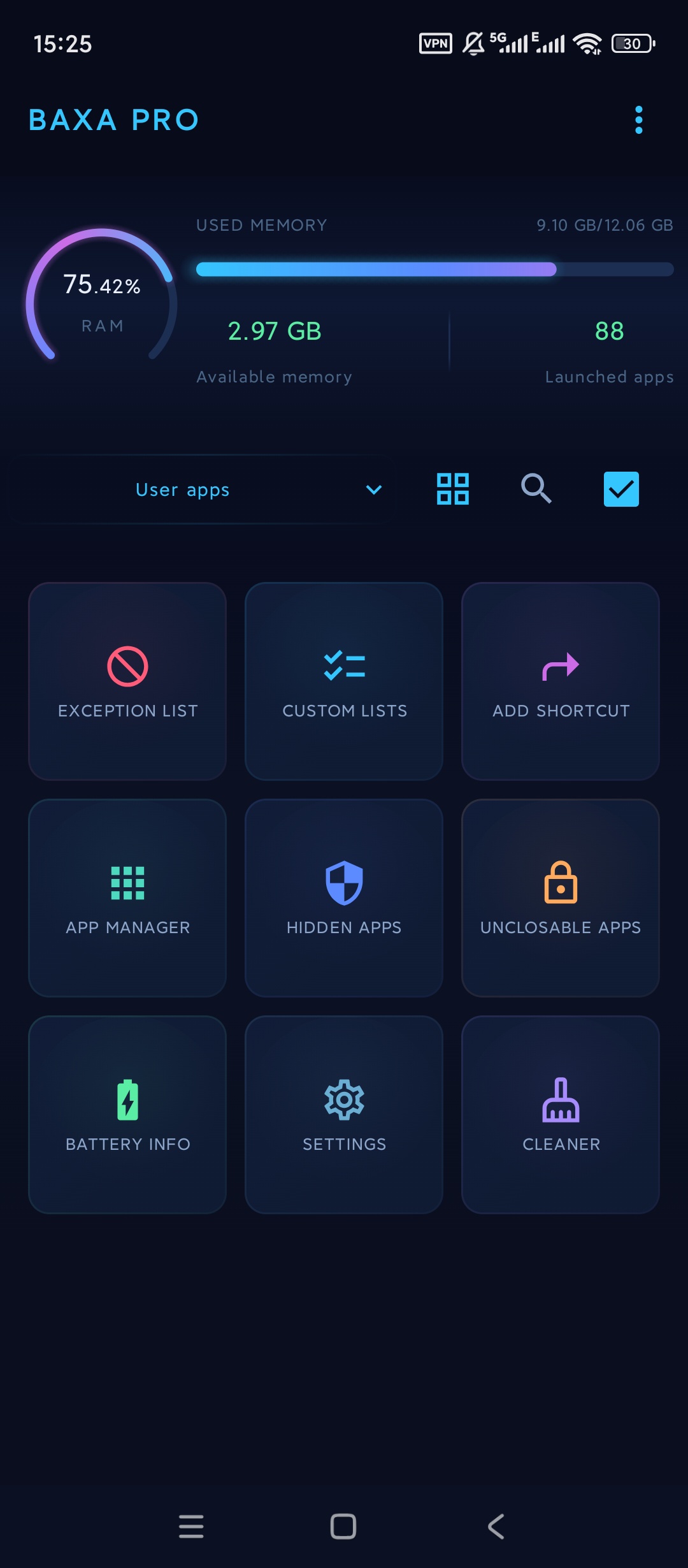
Task: Open the Cleaner tool
Action: (x=561, y=1114)
